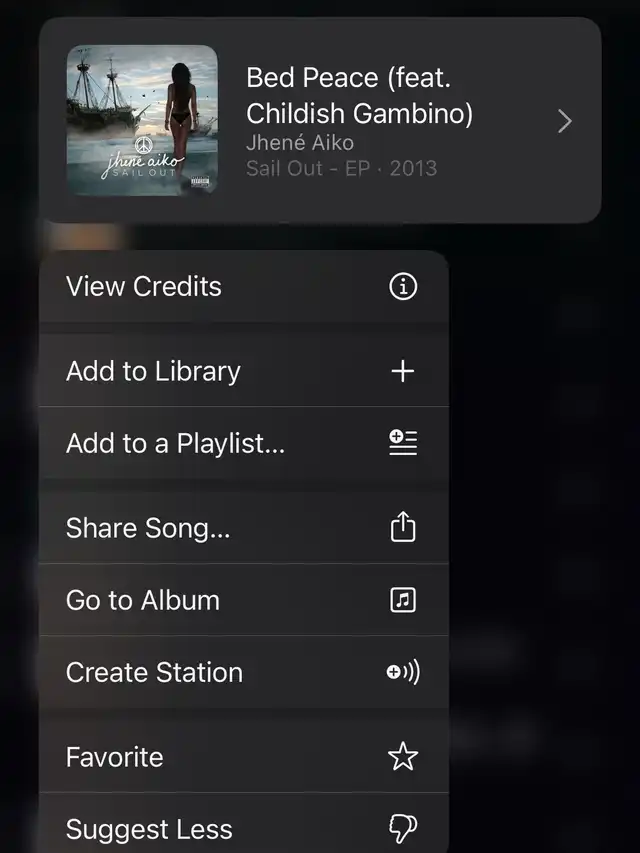Open the Bed Peace song card
Screen dimensions: 640x853
click(x=320, y=121)
